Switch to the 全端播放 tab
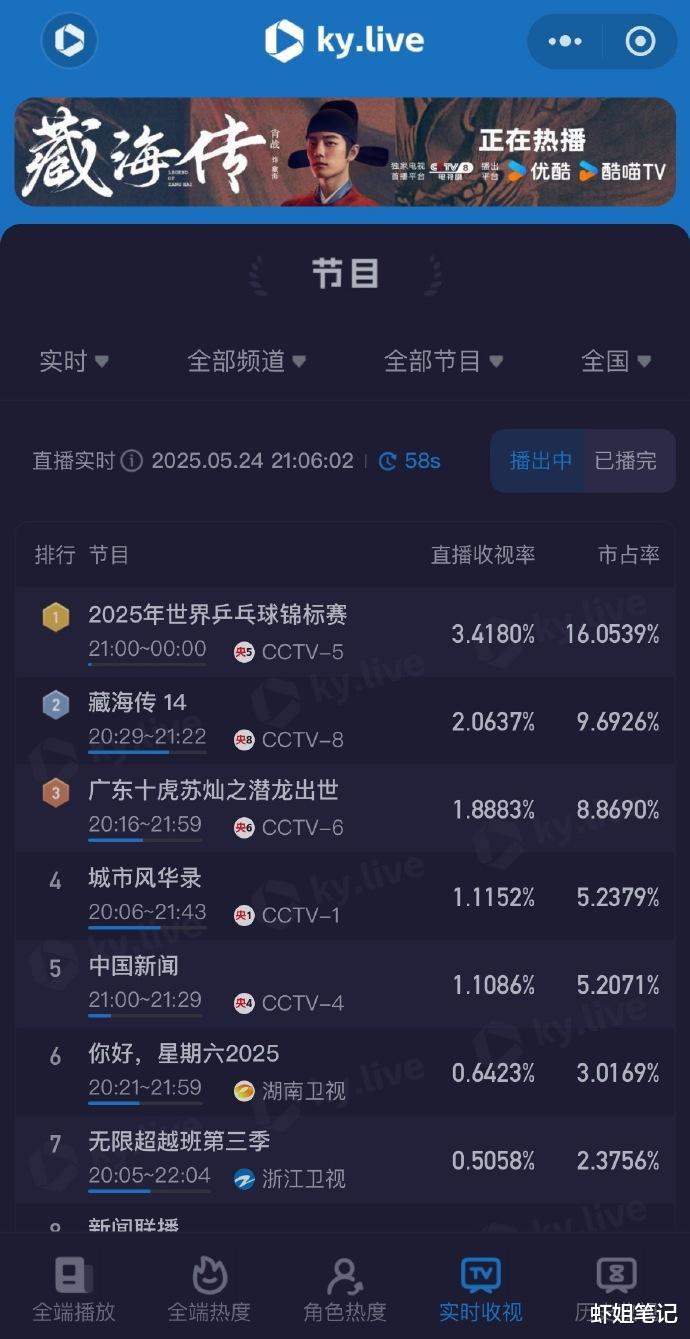The height and width of the screenshot is (1339, 690). pyautogui.click(x=74, y=1290)
